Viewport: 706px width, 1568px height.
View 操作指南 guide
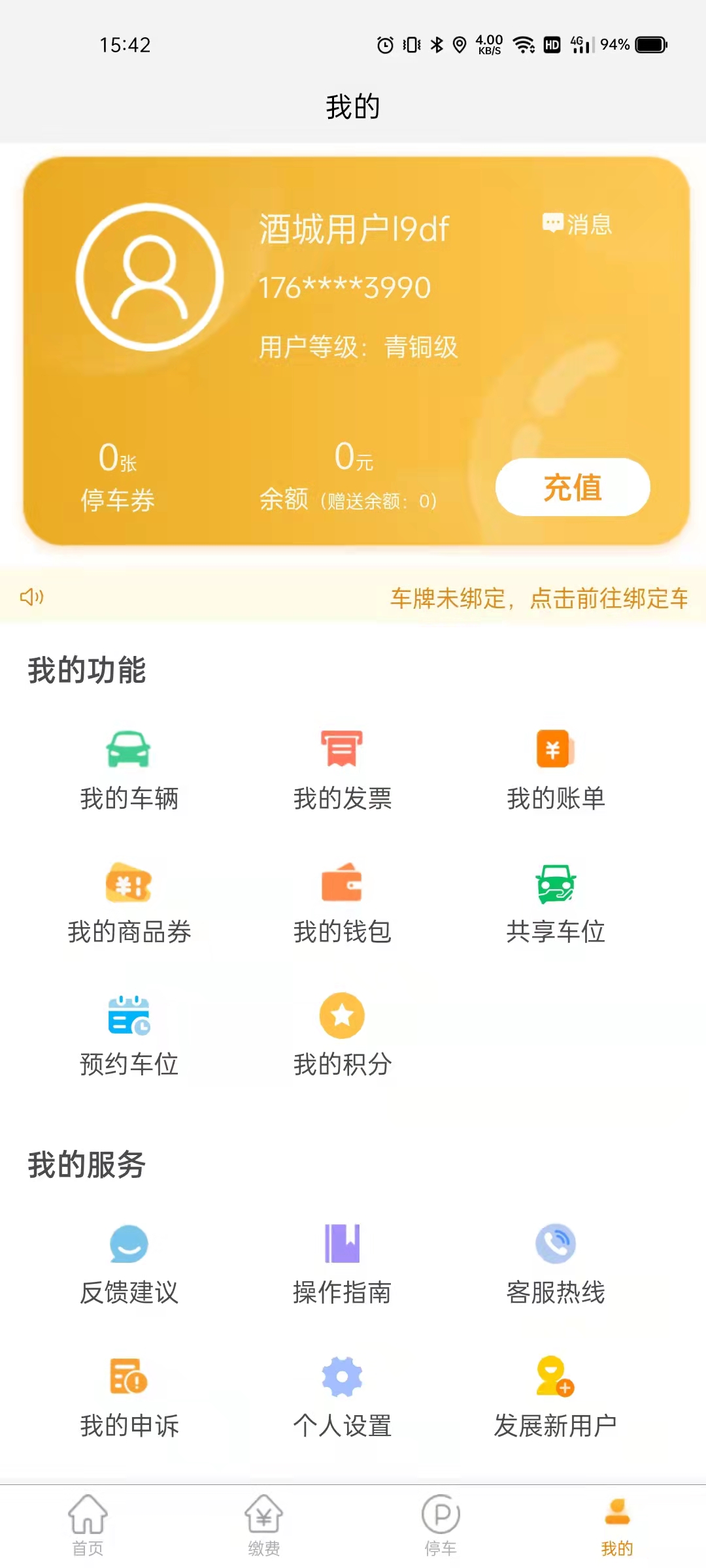click(342, 1263)
